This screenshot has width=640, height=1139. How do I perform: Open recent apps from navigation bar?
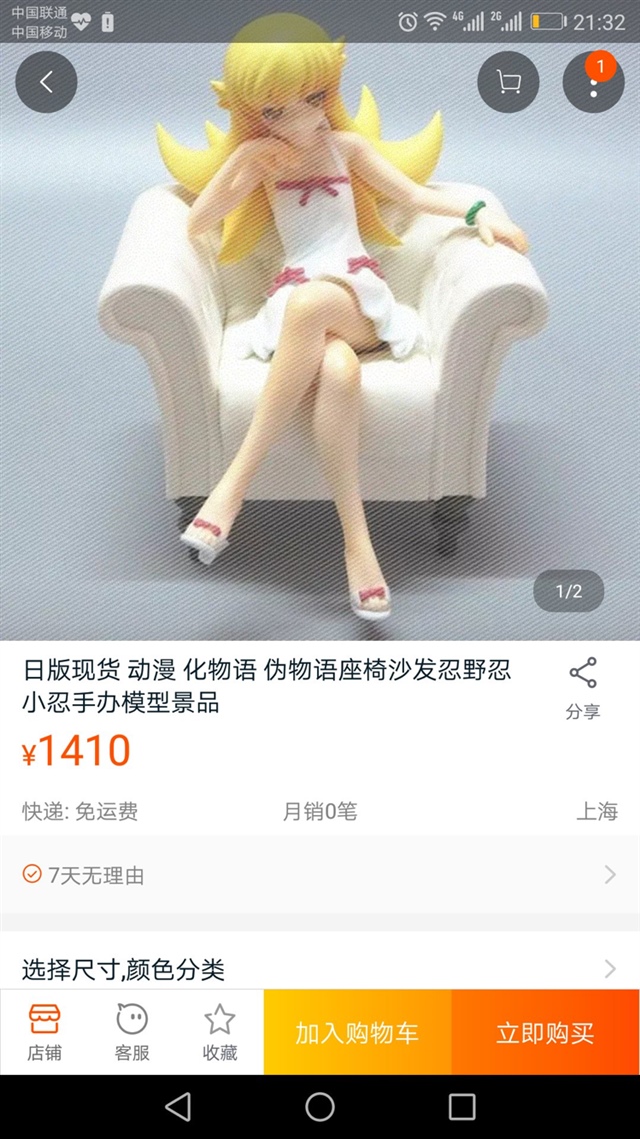(461, 1107)
